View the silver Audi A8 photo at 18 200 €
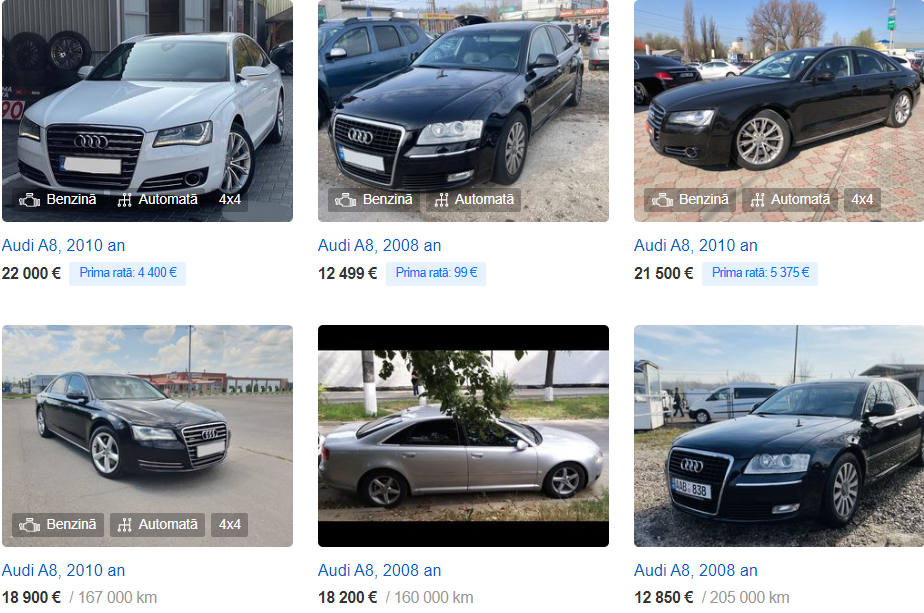This screenshot has height=613, width=924. 463,436
